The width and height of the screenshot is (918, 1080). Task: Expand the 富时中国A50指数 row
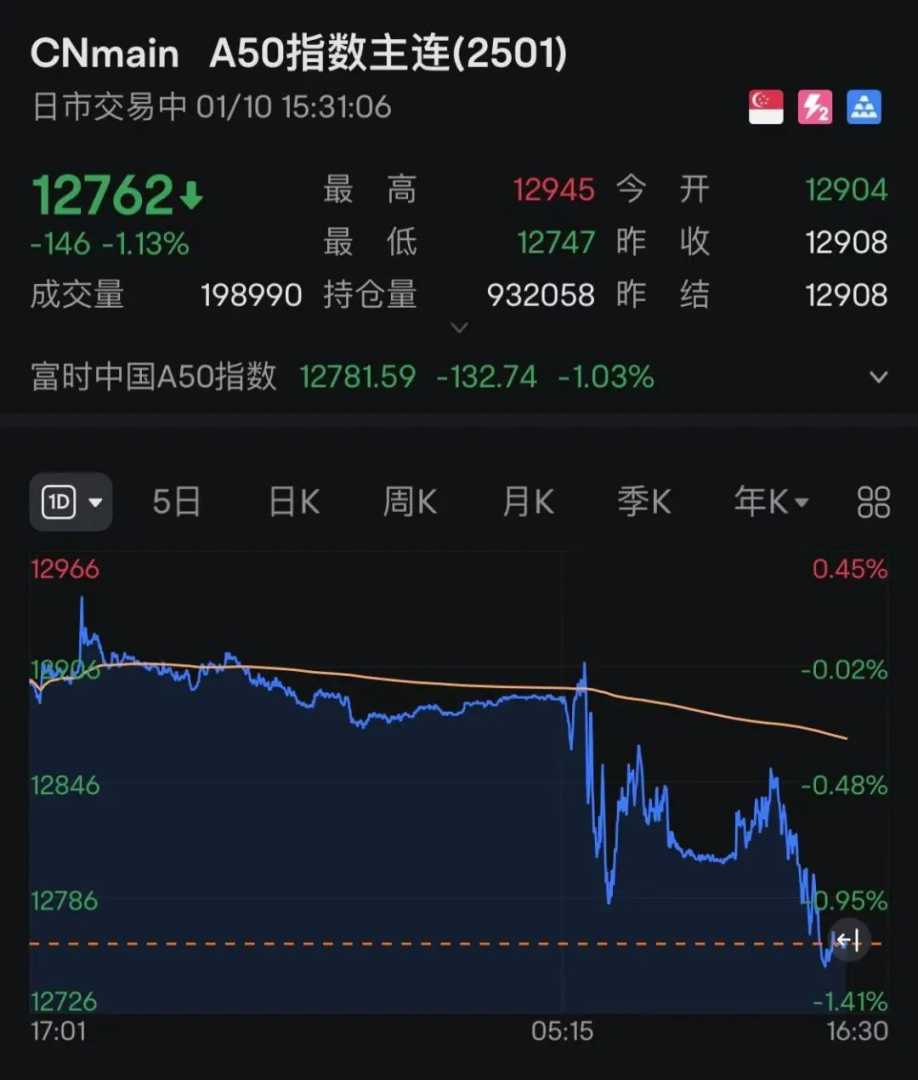point(878,377)
